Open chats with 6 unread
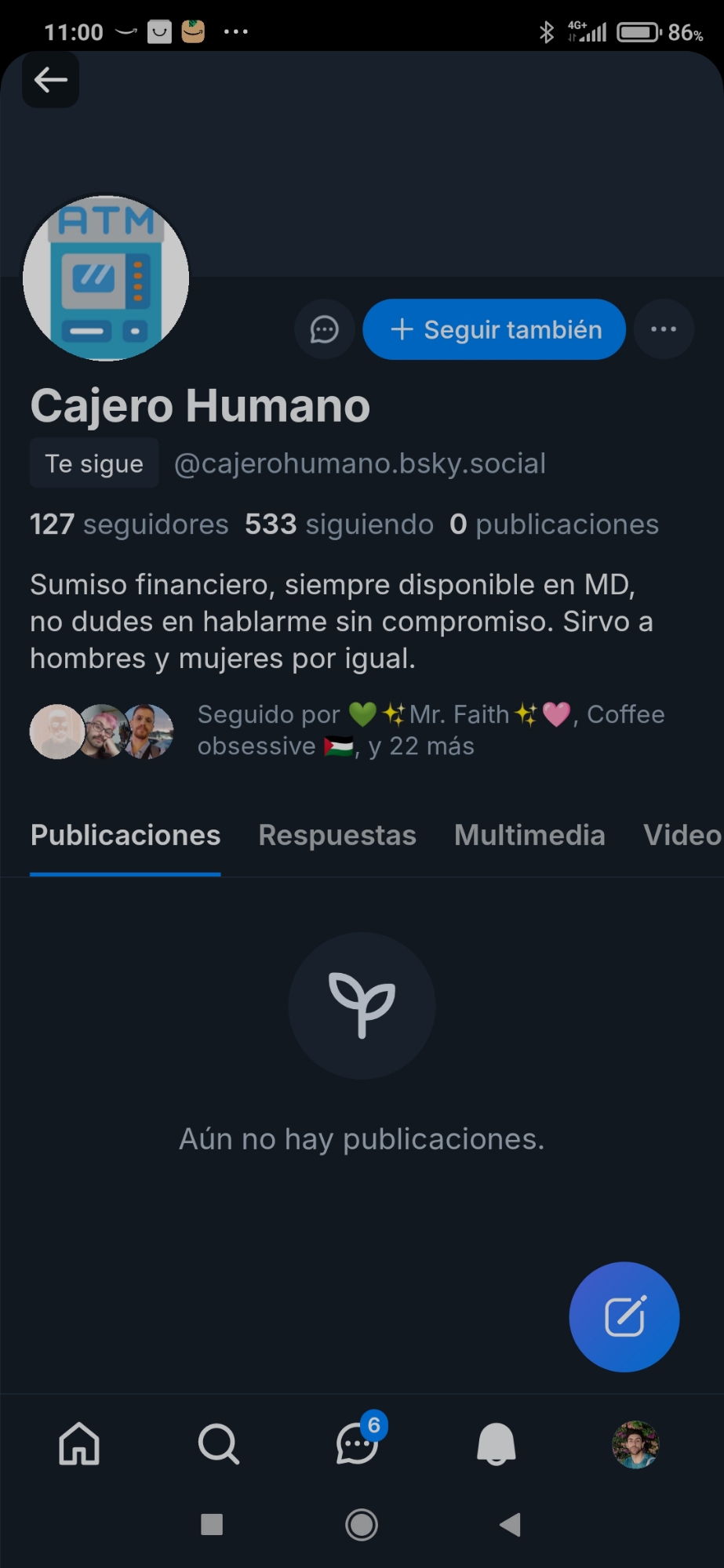The height and width of the screenshot is (1568, 724). 358,1443
